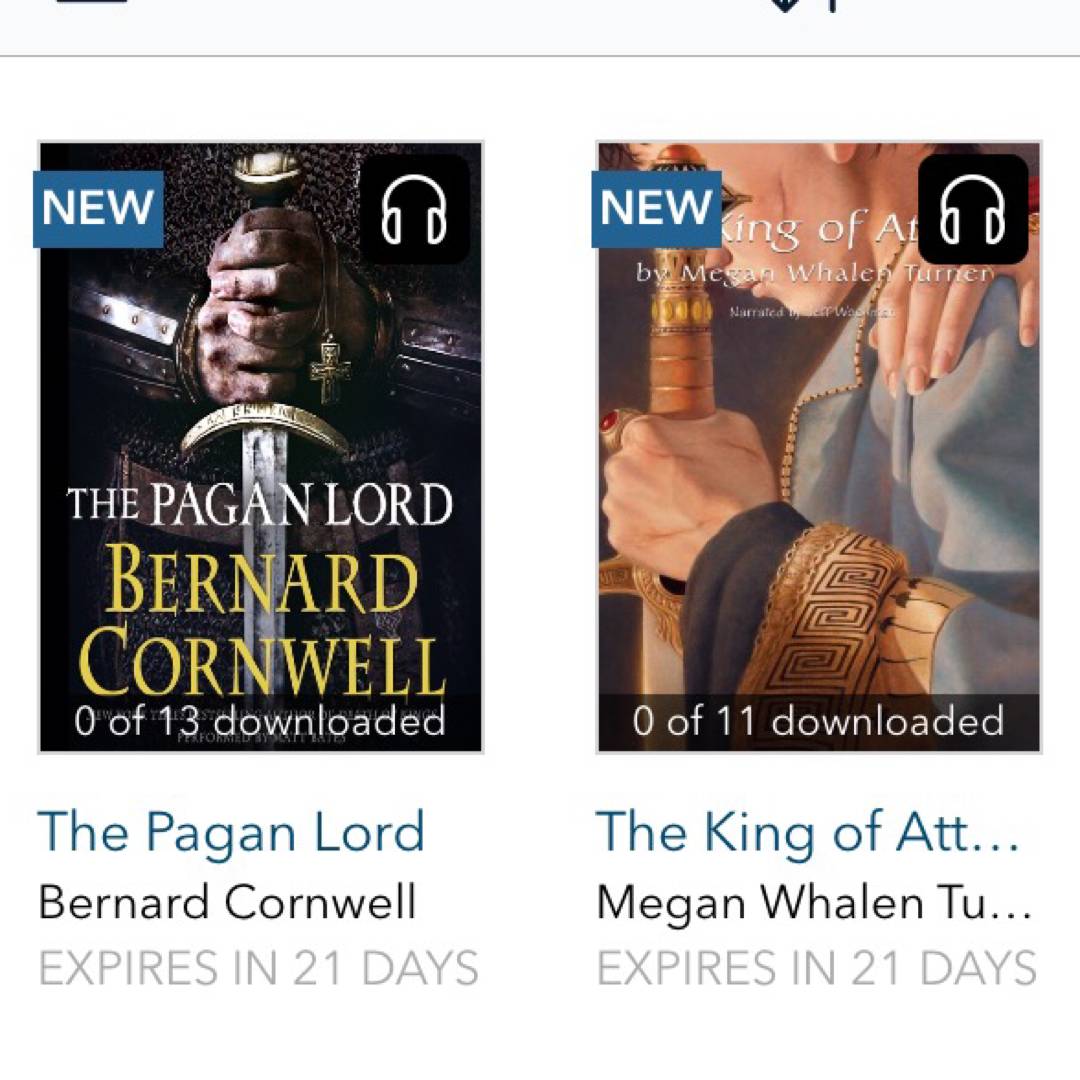
Task: Tap the title link The Pagan Lord
Action: tap(231, 832)
